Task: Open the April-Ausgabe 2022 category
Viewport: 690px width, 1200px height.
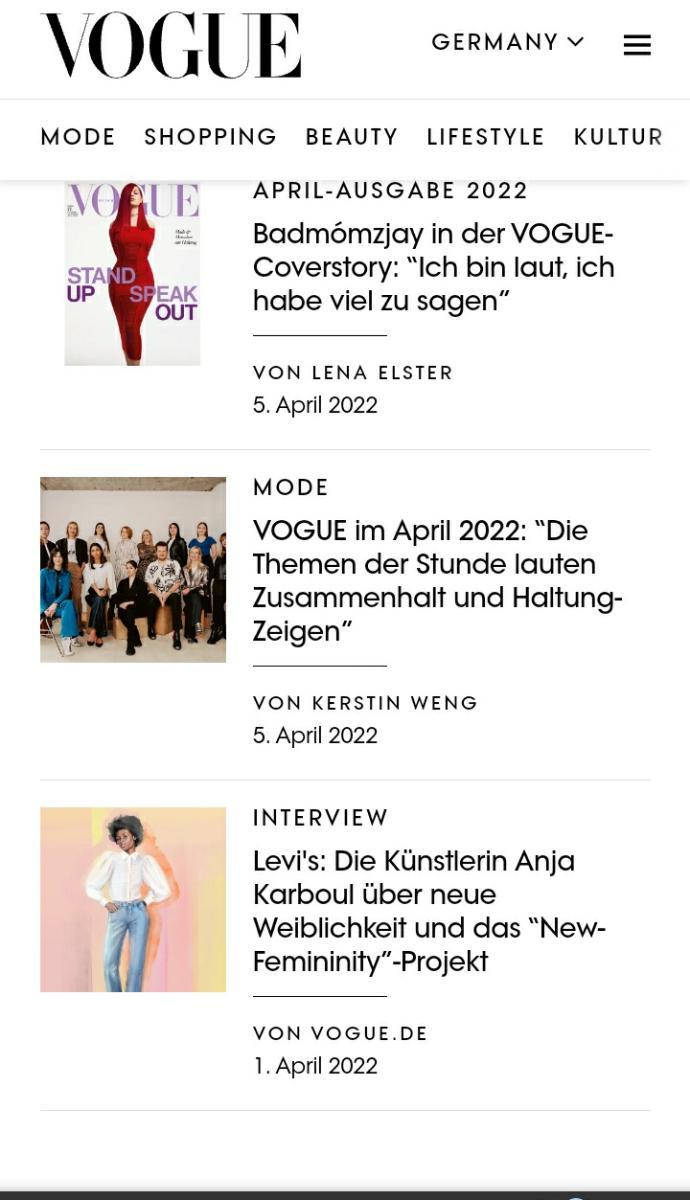Action: 390,191
